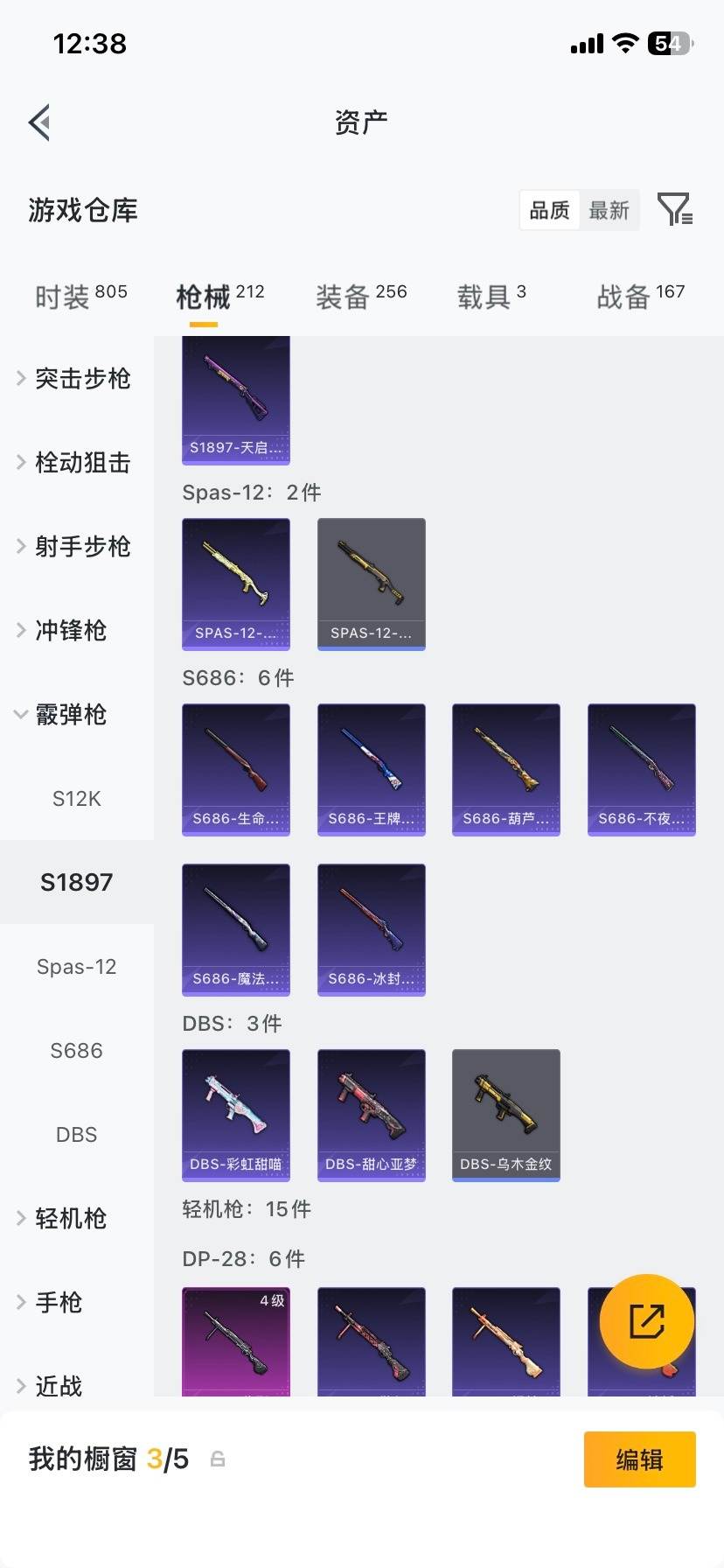Switch to the 时装 tab
The image size is (724, 1568).
(80, 297)
